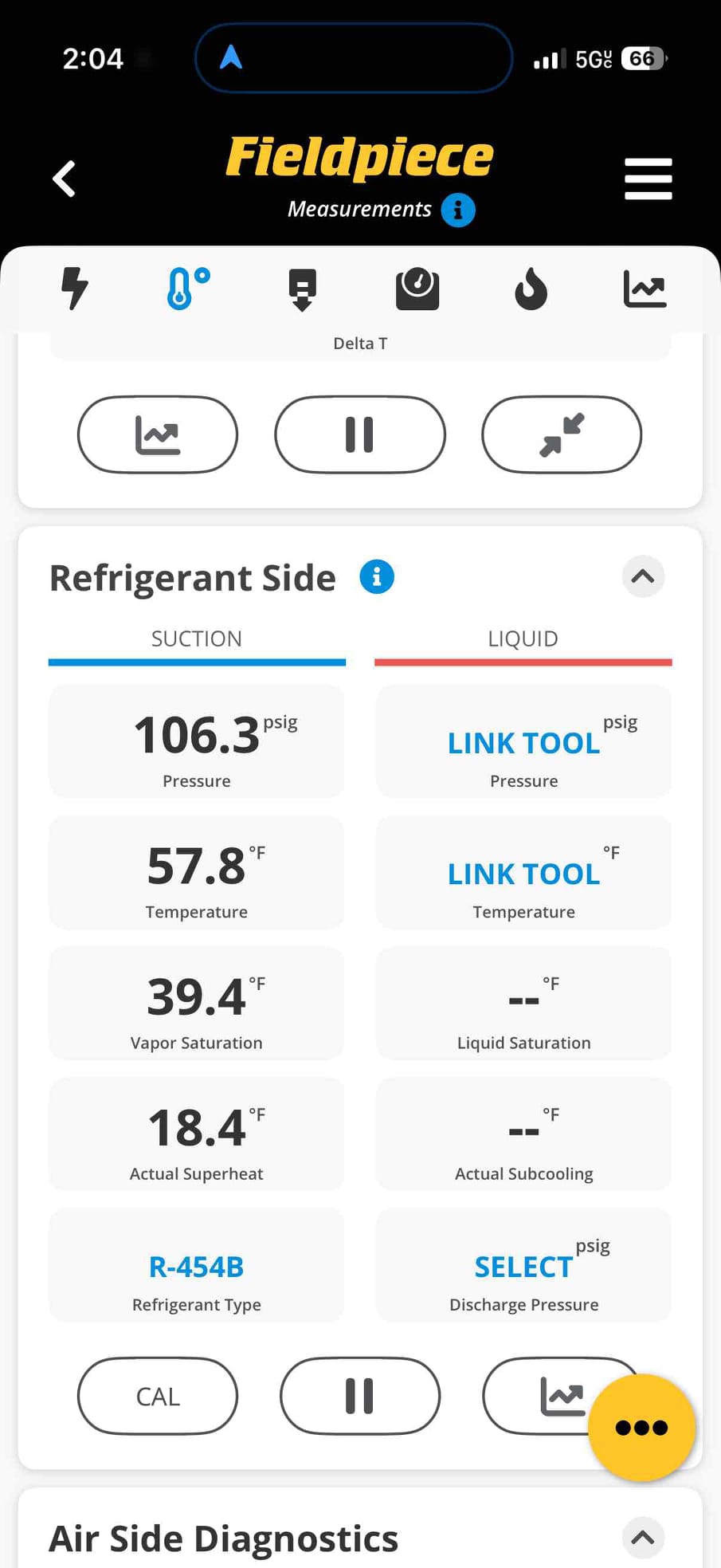Switch to the flame combustion tab
The image size is (721, 1568).
[x=531, y=289]
